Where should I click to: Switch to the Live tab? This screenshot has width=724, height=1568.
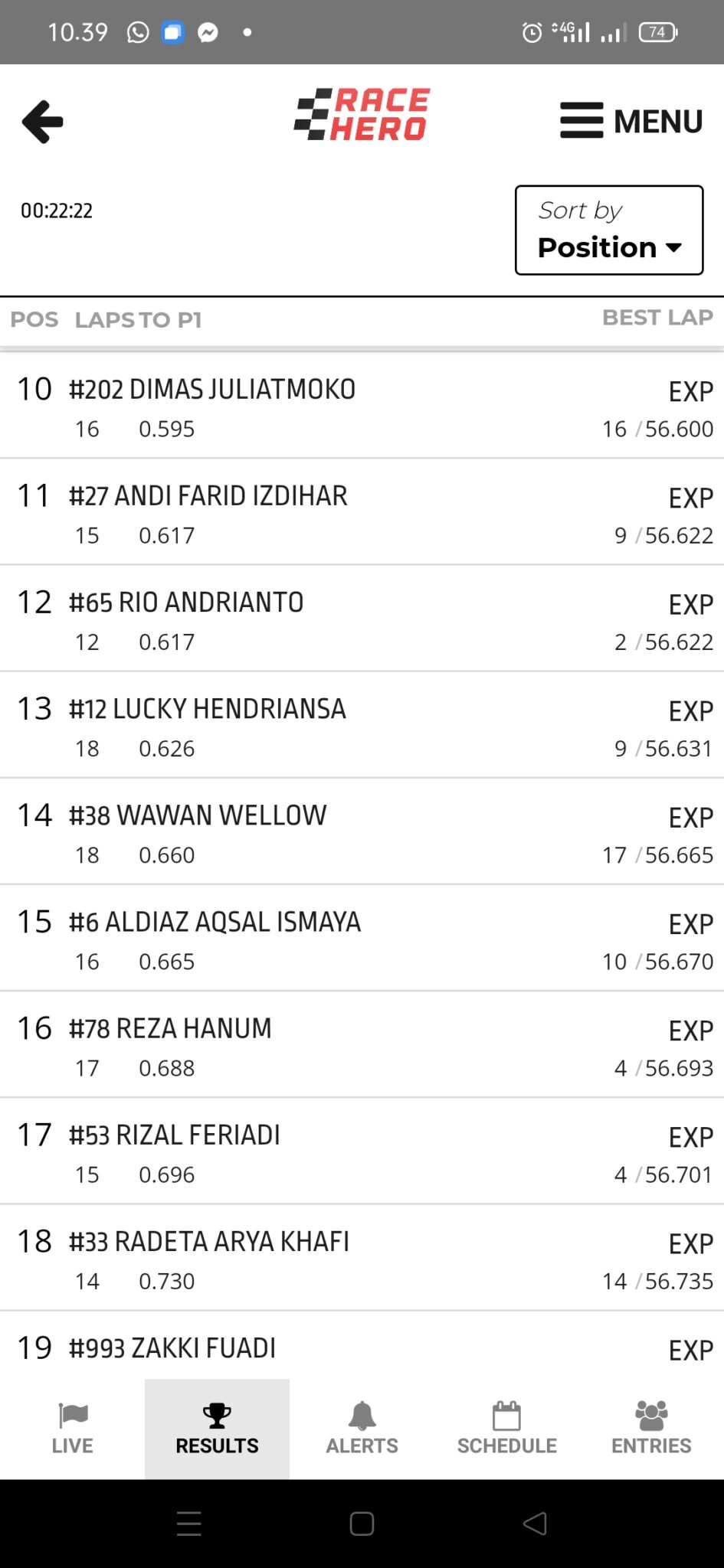click(73, 1429)
